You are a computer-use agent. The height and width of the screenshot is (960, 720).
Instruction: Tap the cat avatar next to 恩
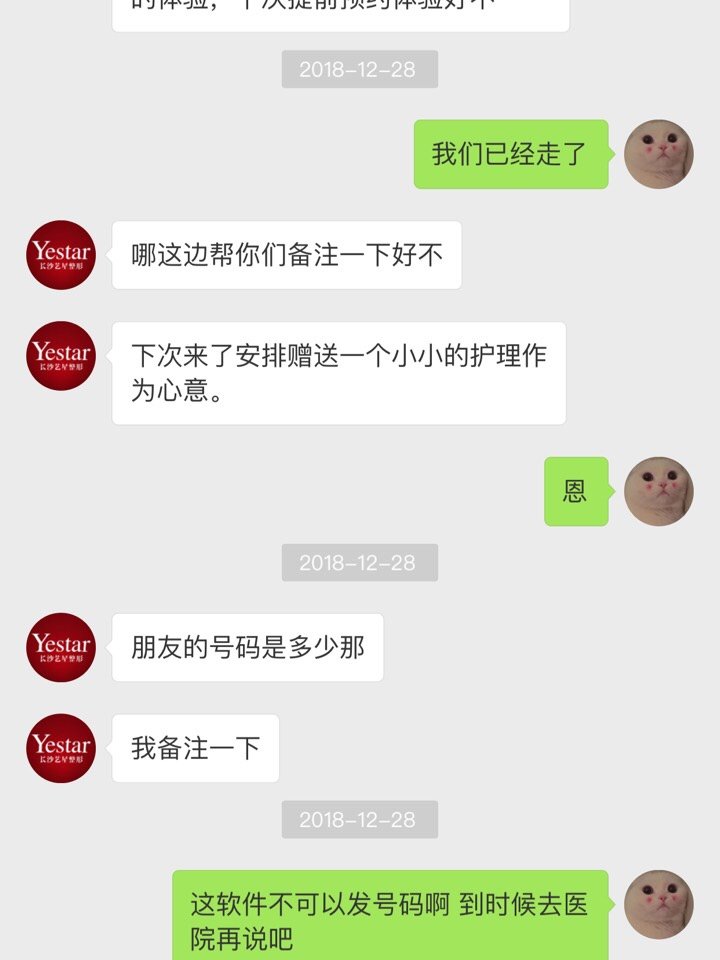point(658,491)
